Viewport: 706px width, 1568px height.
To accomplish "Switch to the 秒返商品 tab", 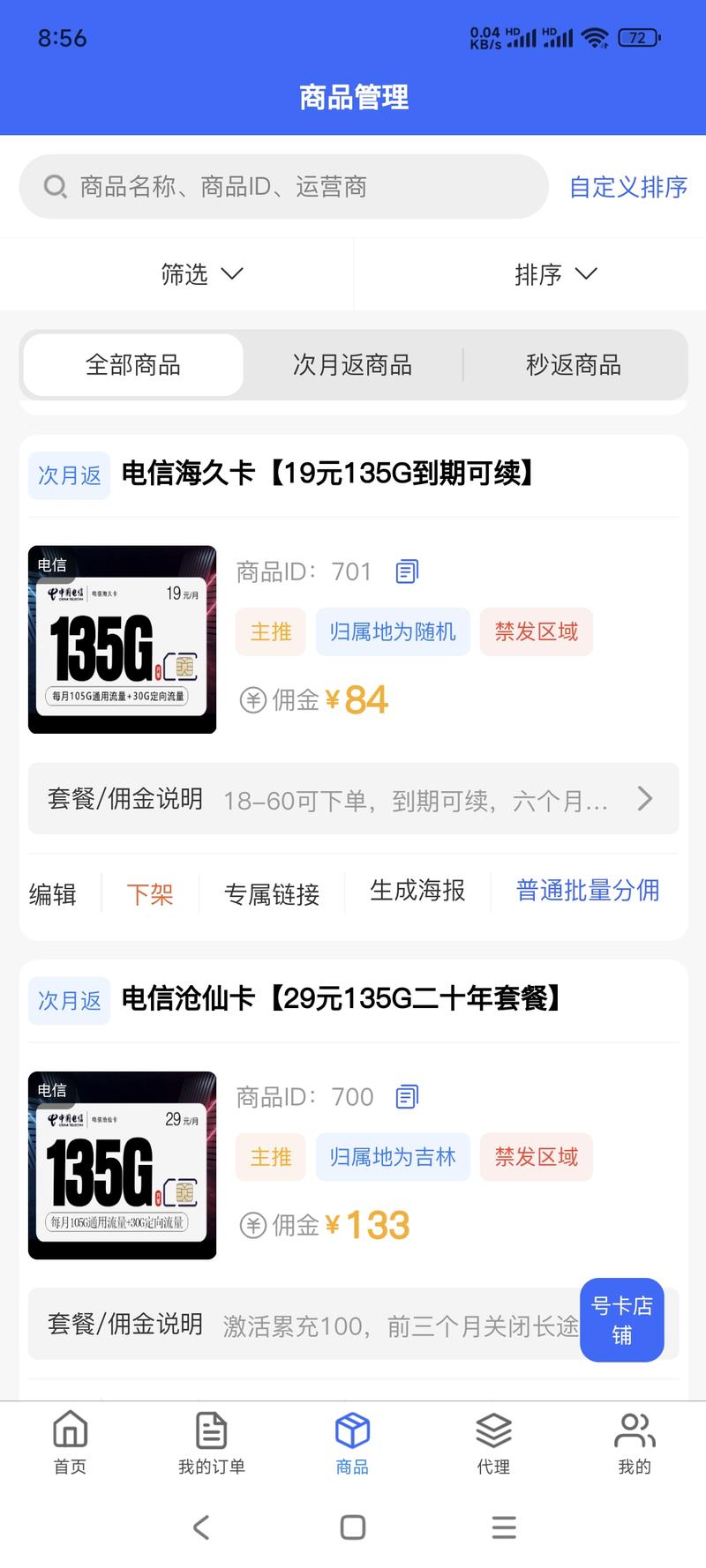I will (x=574, y=365).
